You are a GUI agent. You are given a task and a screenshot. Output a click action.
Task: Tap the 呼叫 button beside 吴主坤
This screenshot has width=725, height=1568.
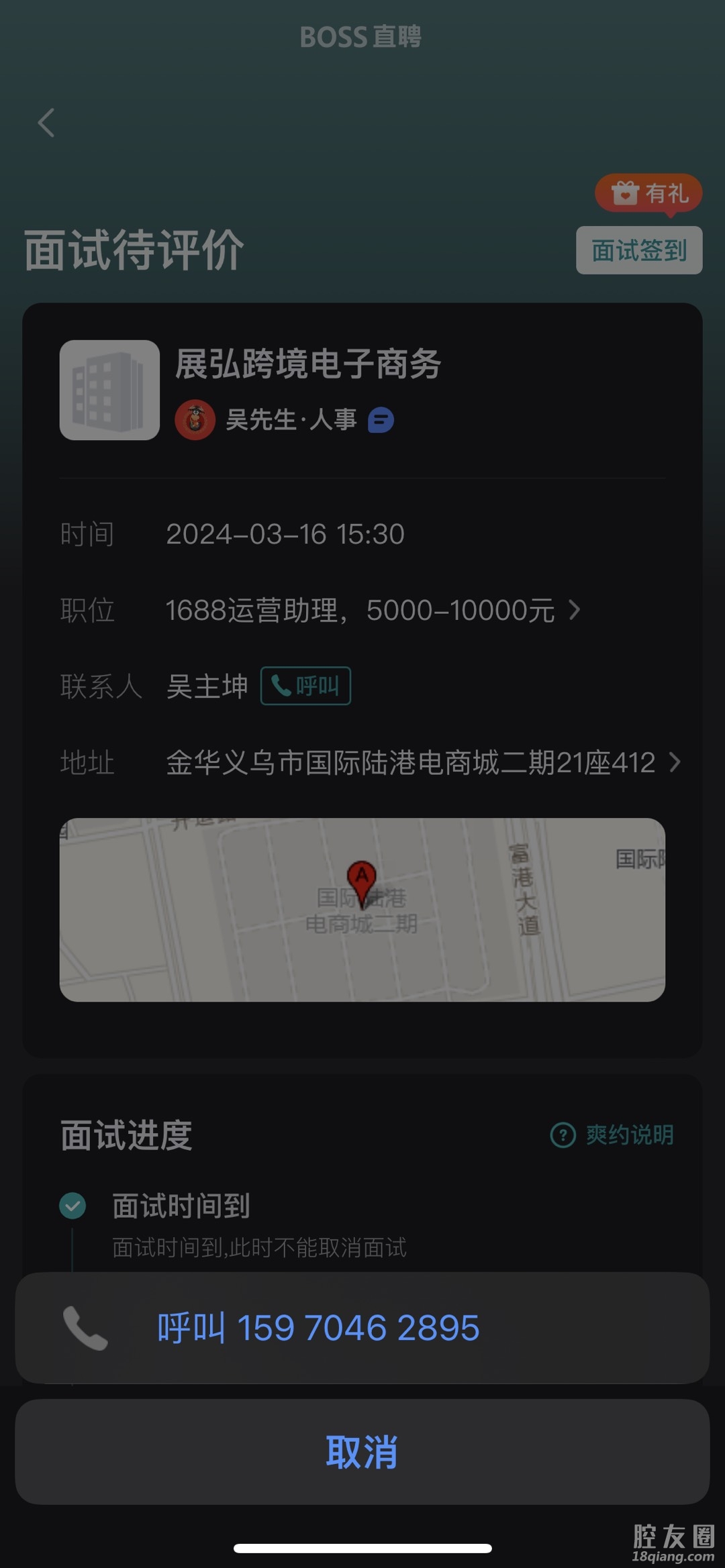tap(305, 686)
